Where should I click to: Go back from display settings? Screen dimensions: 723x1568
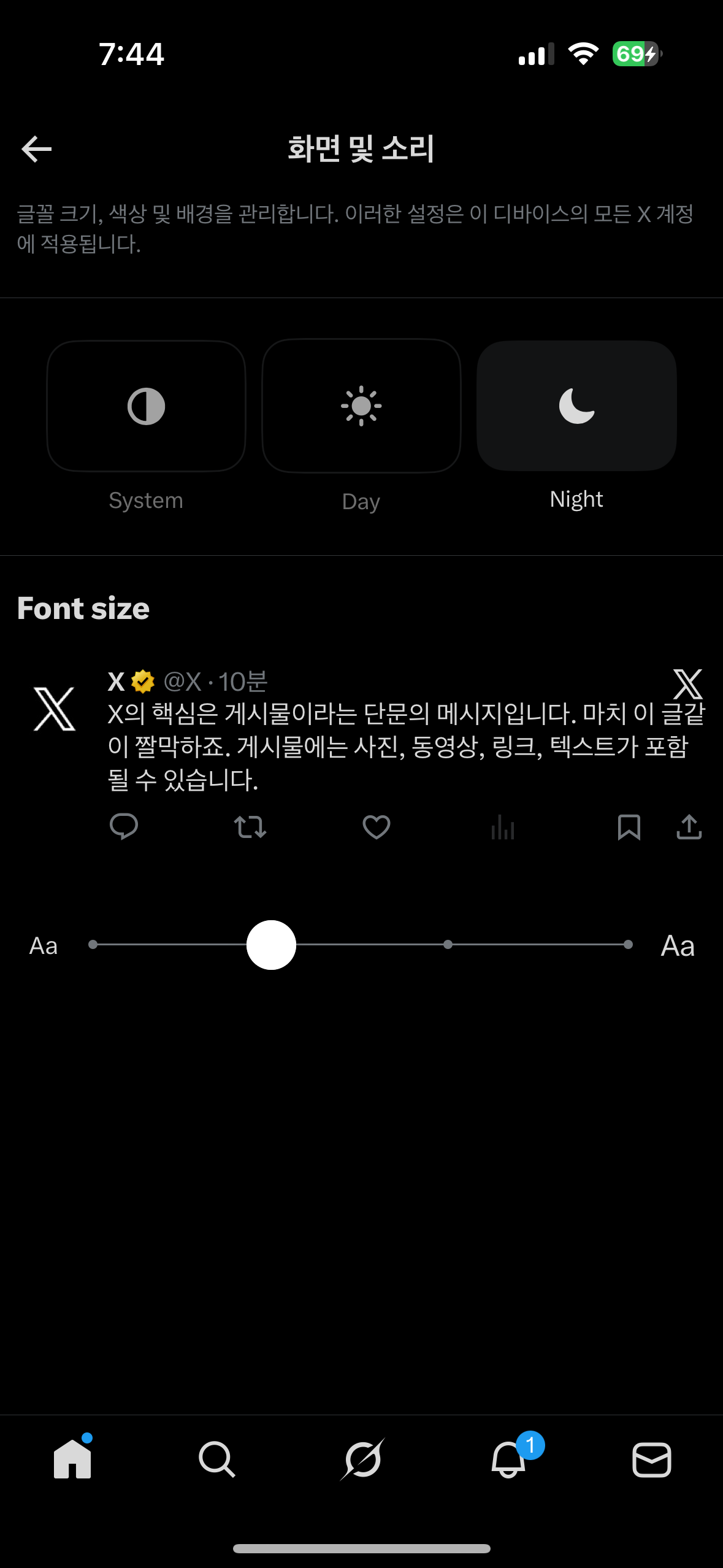point(36,147)
